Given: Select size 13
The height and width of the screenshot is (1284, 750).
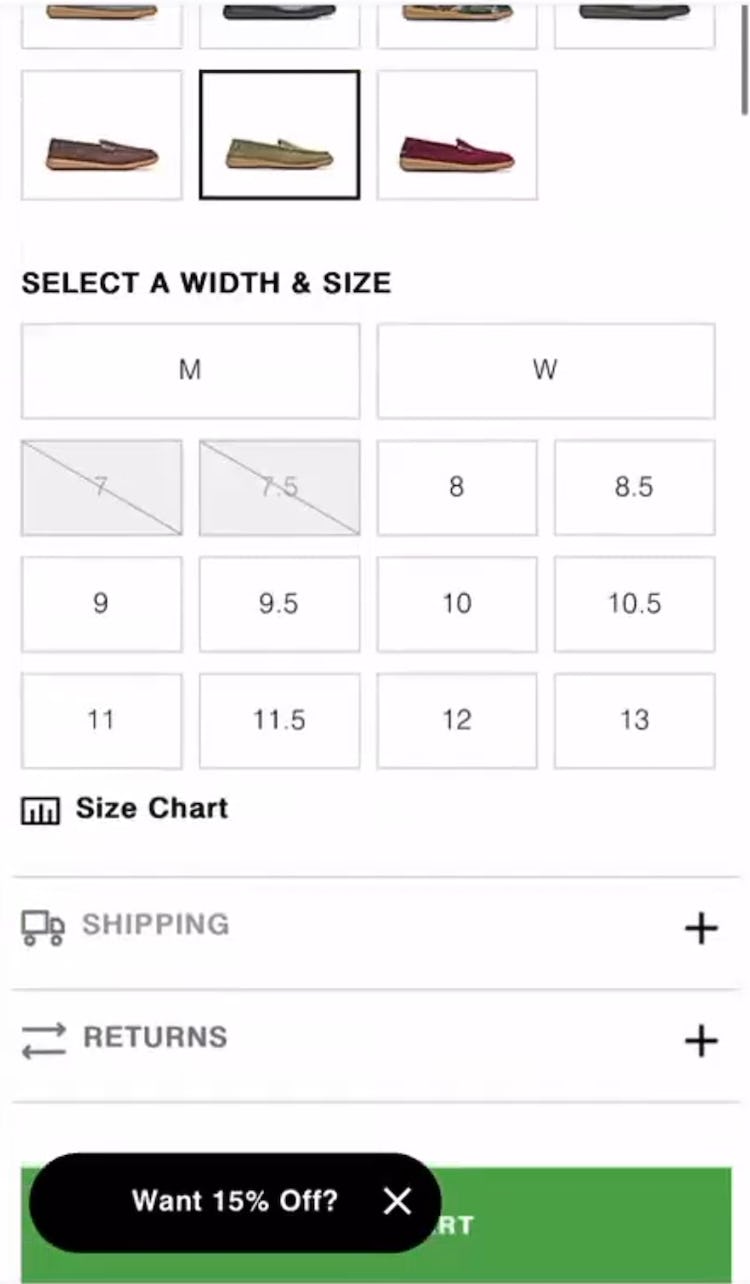Looking at the screenshot, I should point(634,720).
